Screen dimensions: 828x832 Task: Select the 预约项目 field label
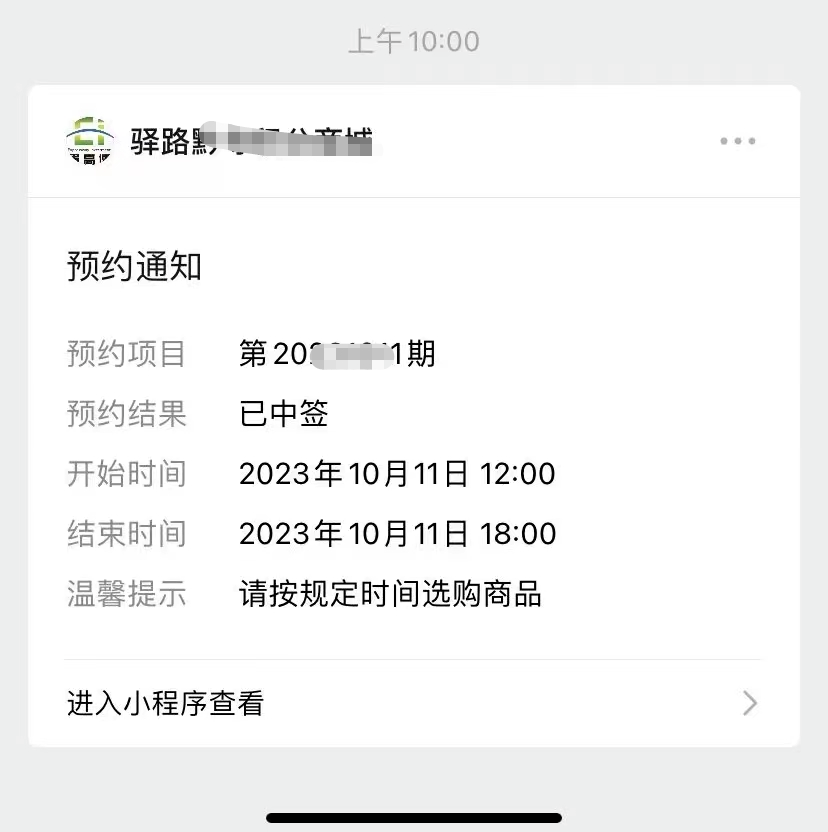click(126, 354)
